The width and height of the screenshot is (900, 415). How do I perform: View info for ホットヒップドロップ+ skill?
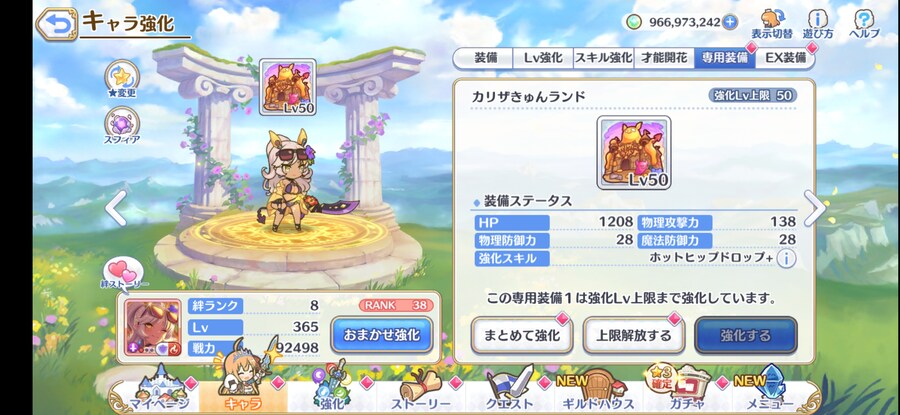tap(787, 258)
